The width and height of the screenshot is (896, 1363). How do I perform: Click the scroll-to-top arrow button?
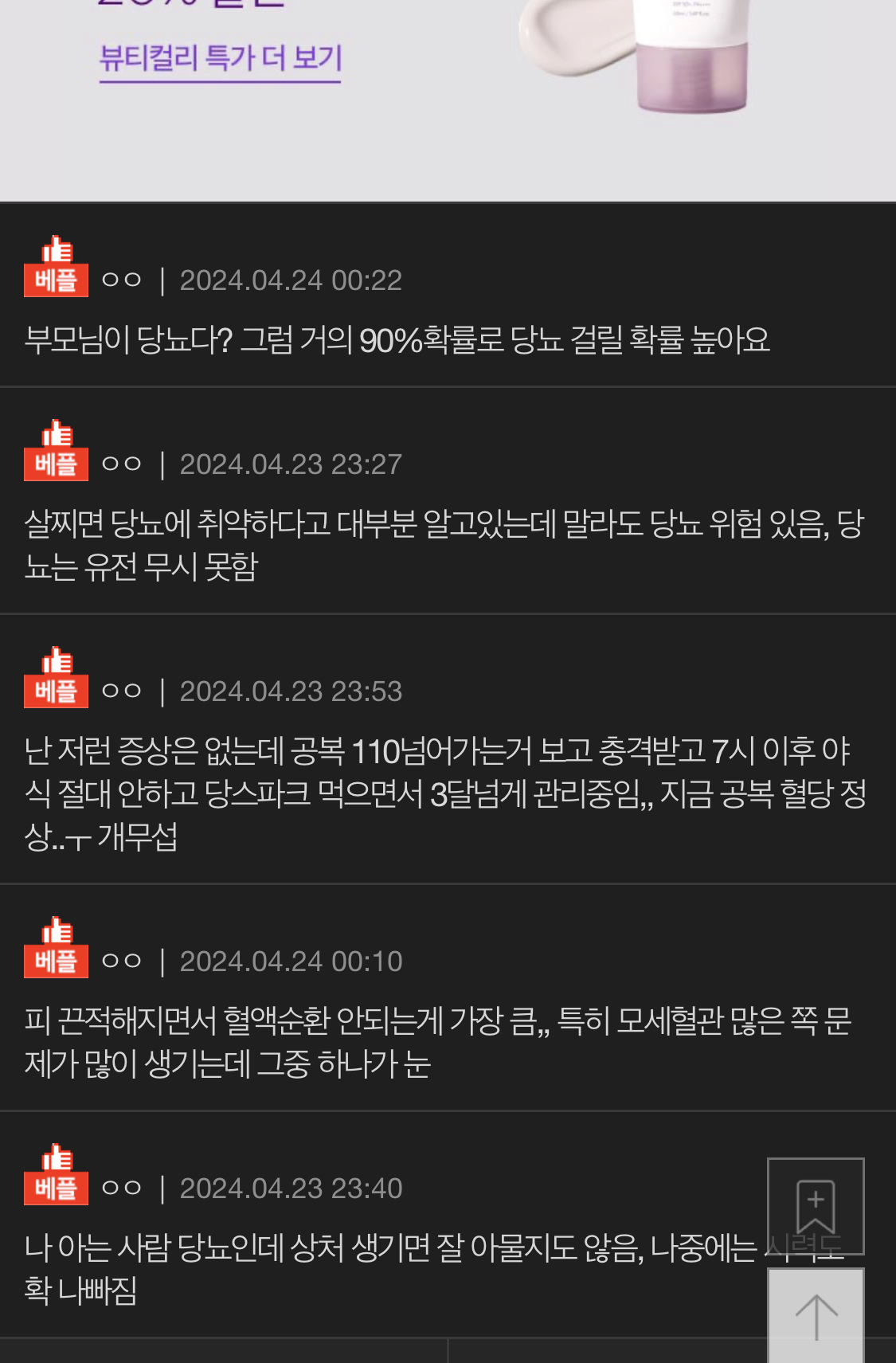815,1314
